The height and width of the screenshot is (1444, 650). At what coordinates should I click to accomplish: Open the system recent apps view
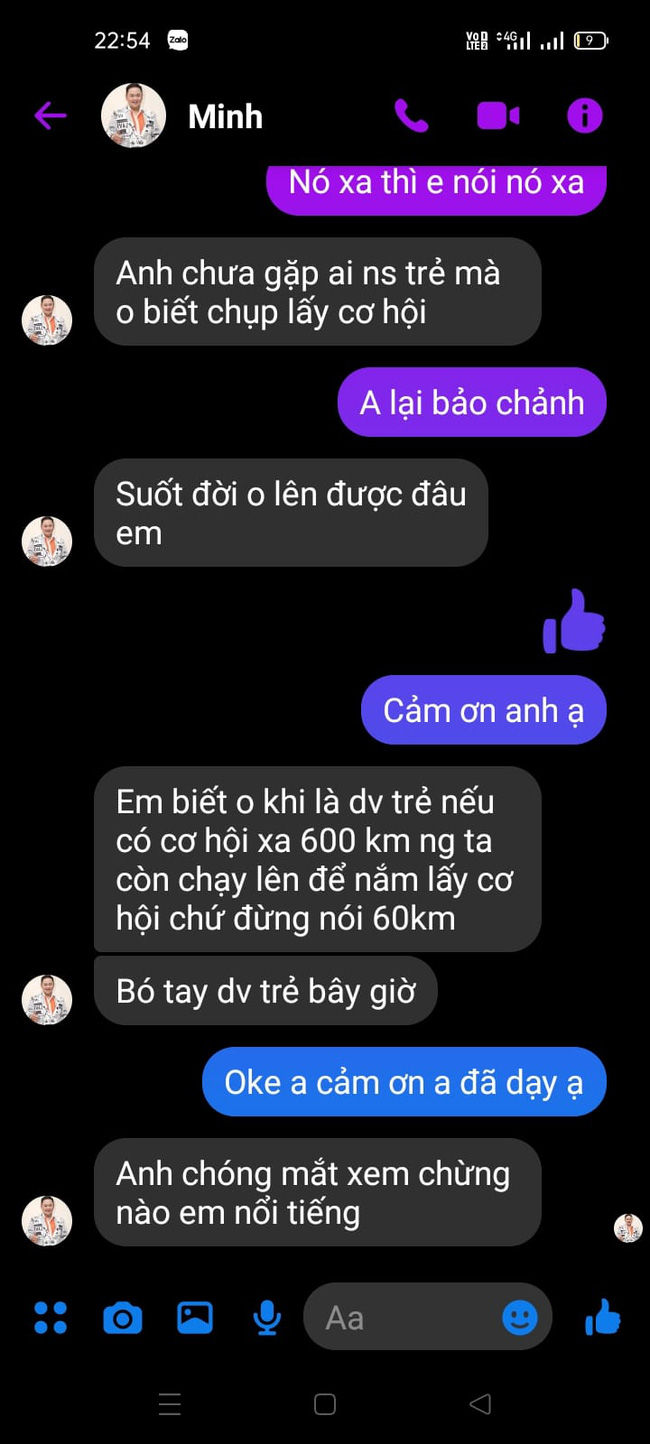click(170, 1404)
